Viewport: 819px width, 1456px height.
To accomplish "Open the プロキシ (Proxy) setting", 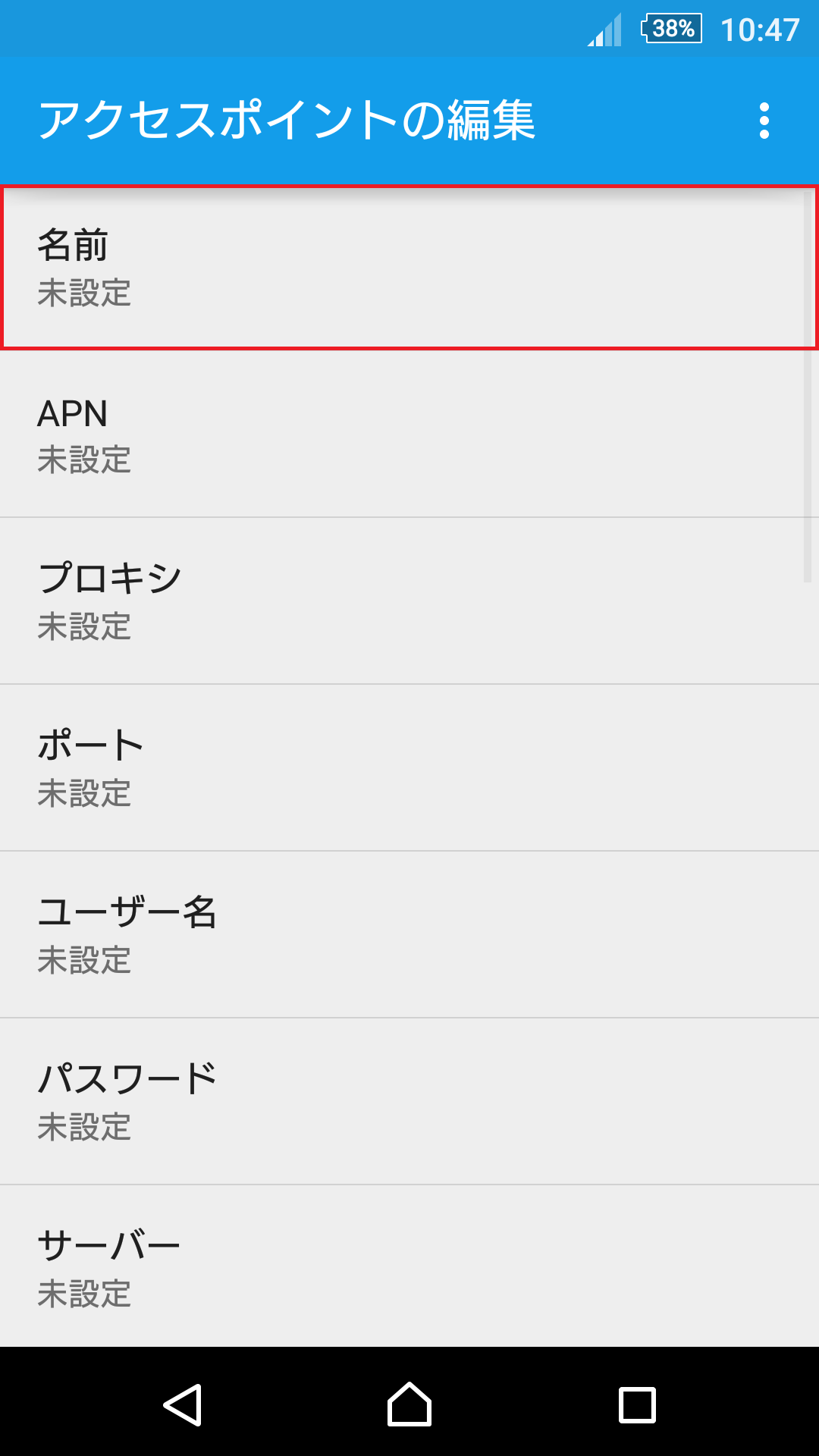I will click(x=409, y=599).
